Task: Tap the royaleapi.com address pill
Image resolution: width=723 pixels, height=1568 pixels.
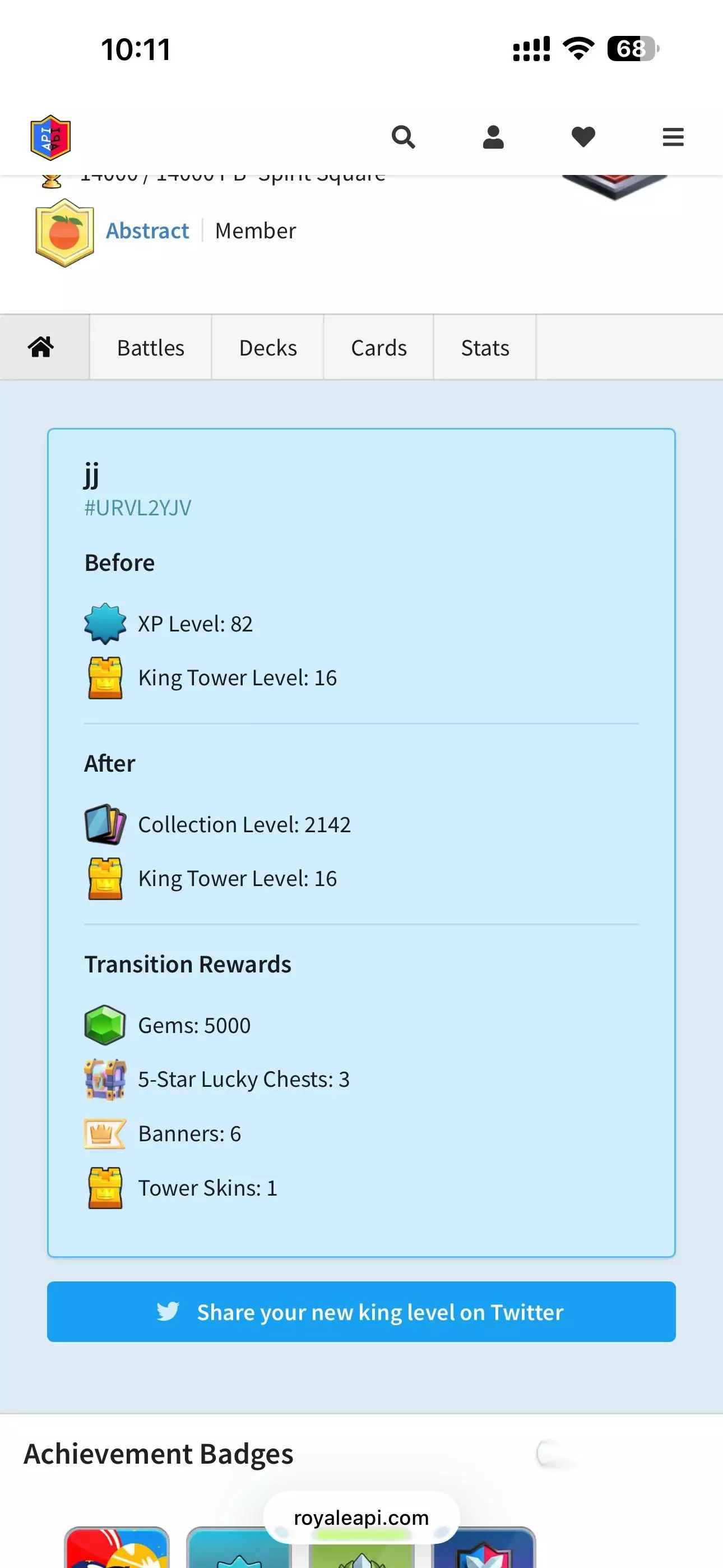Action: point(361,1518)
